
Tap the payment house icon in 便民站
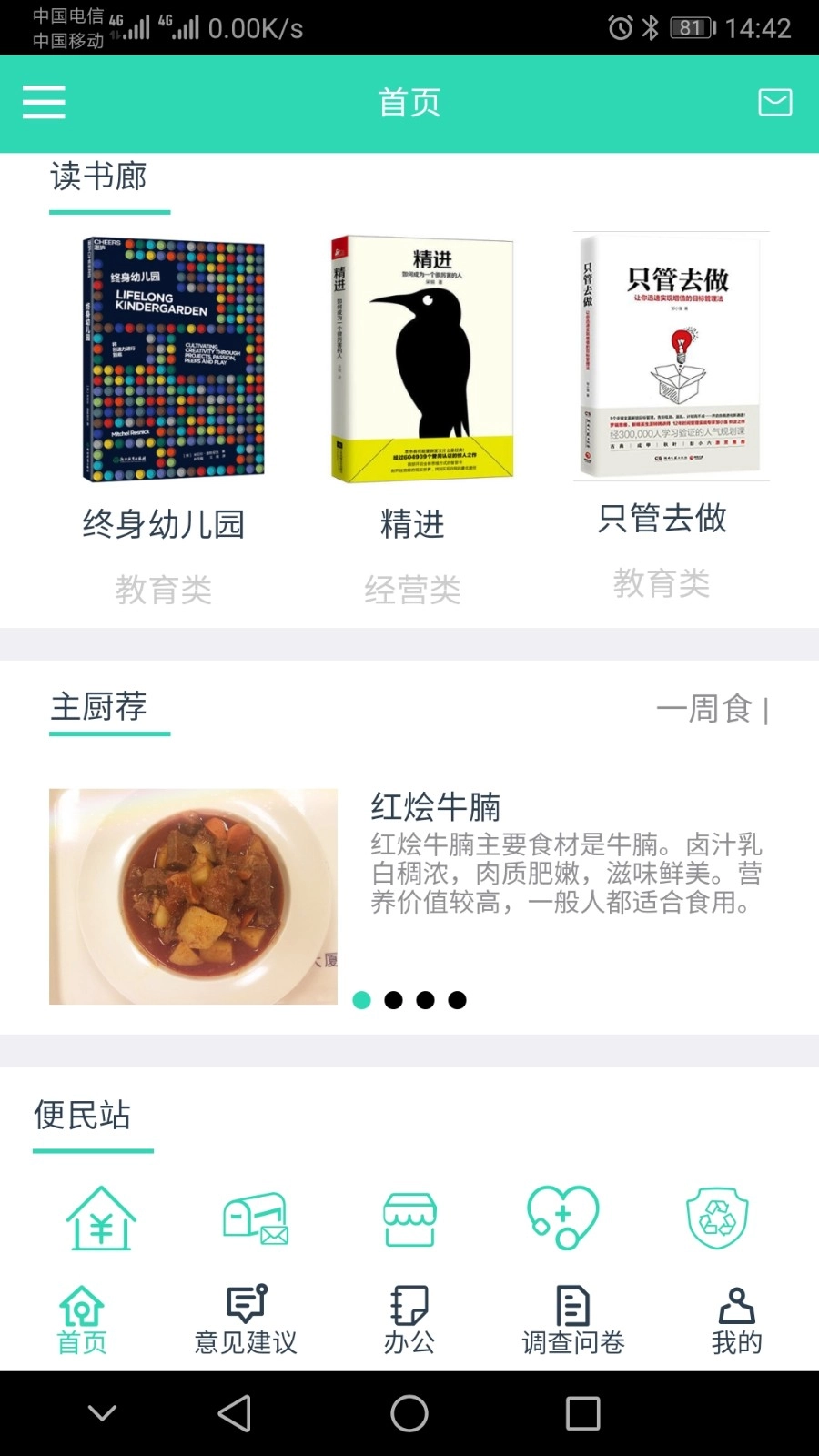[100, 1219]
